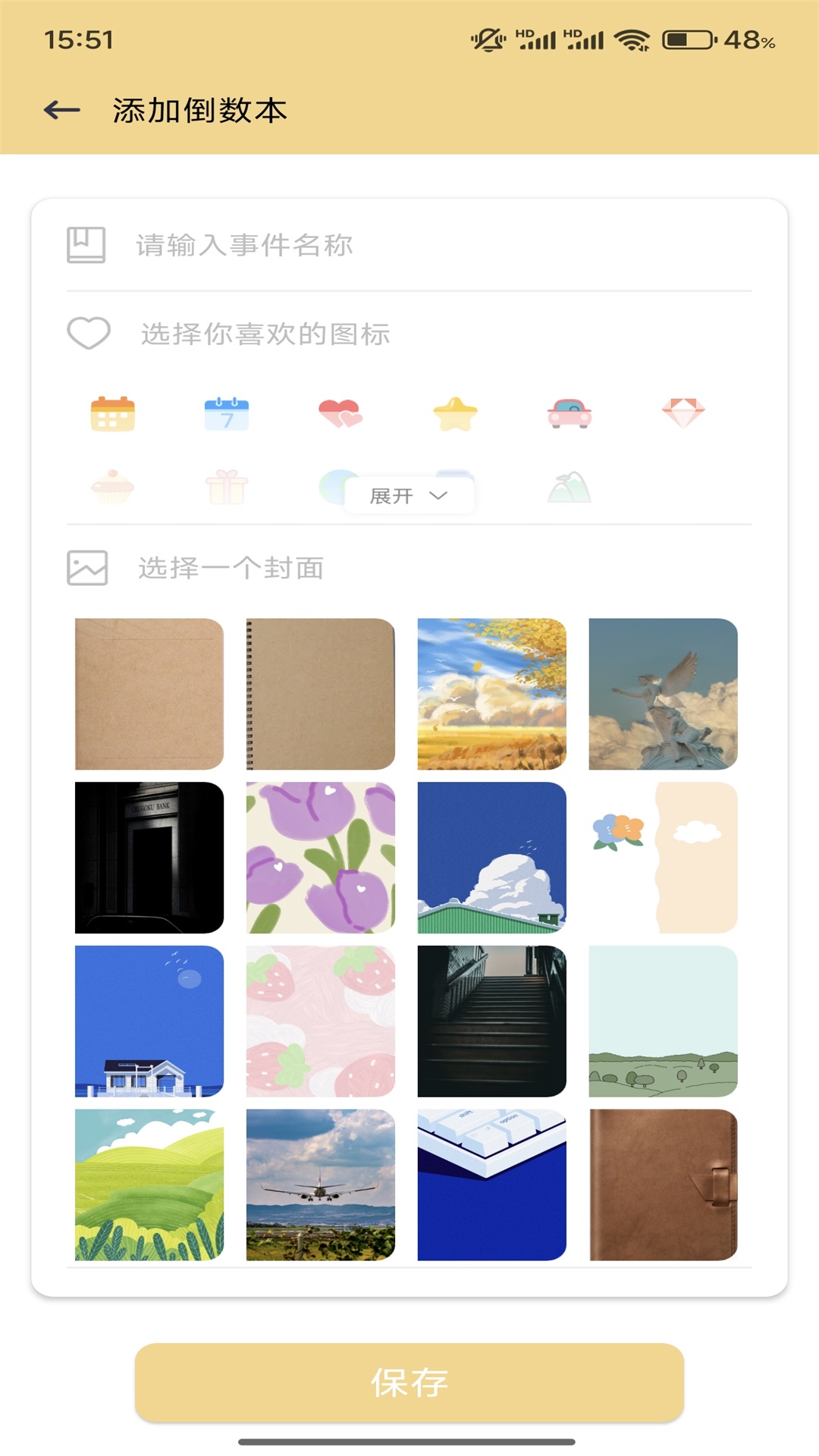Image resolution: width=819 pixels, height=1456 pixels.
Task: Click the heart icon next to 选择你喜欢的图标
Action: [86, 332]
